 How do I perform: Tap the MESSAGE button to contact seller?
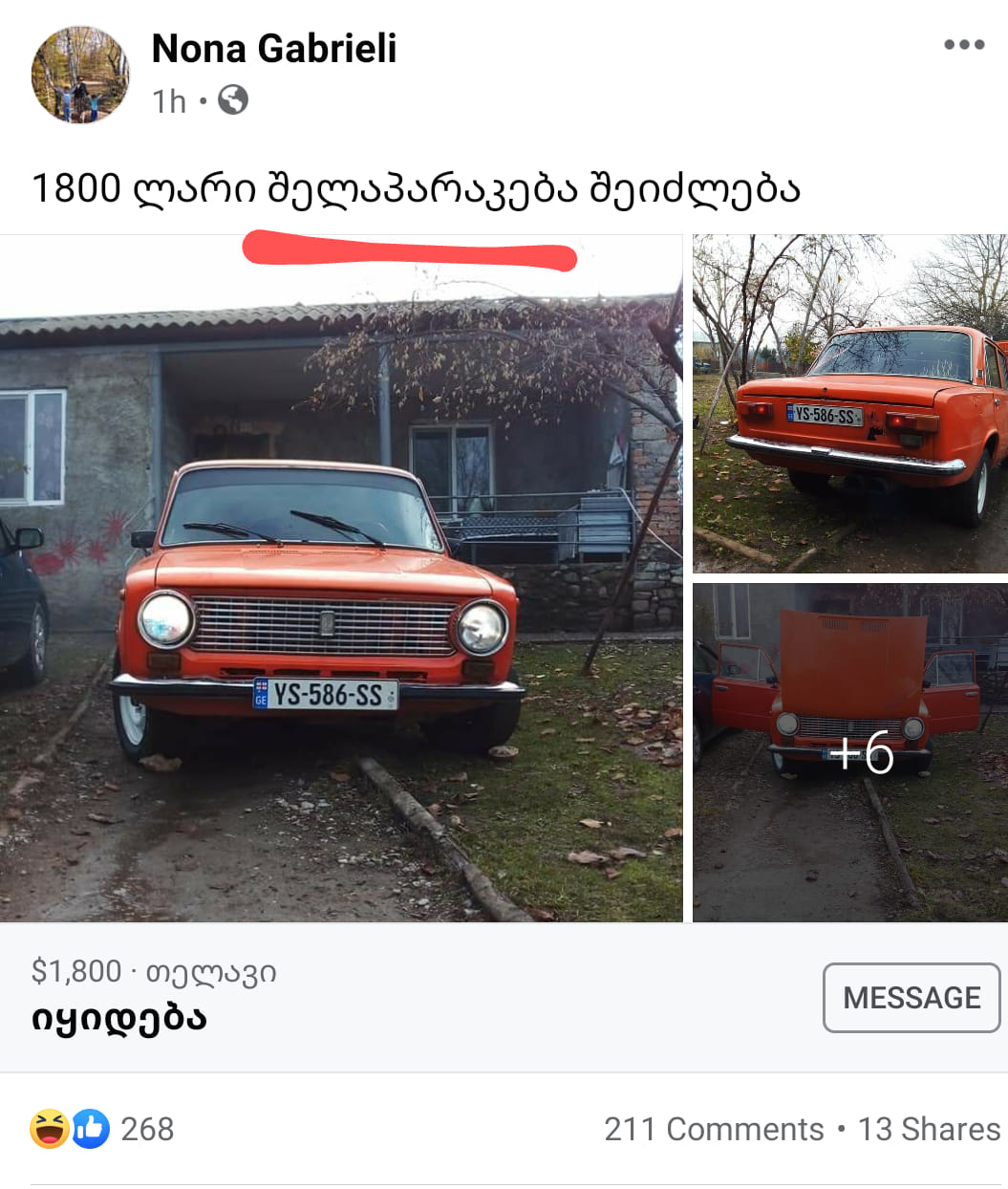tap(911, 998)
